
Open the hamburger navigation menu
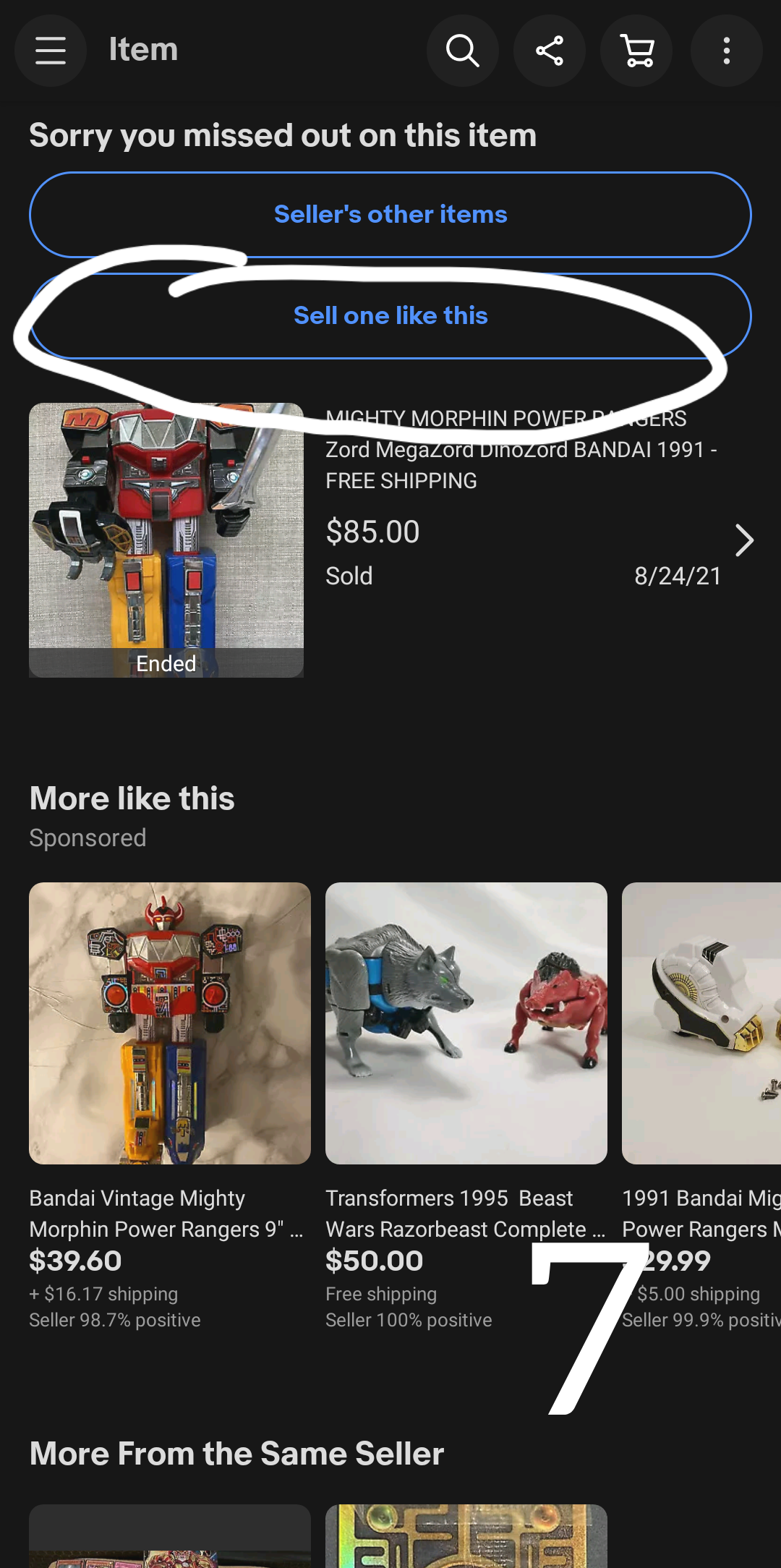click(51, 51)
